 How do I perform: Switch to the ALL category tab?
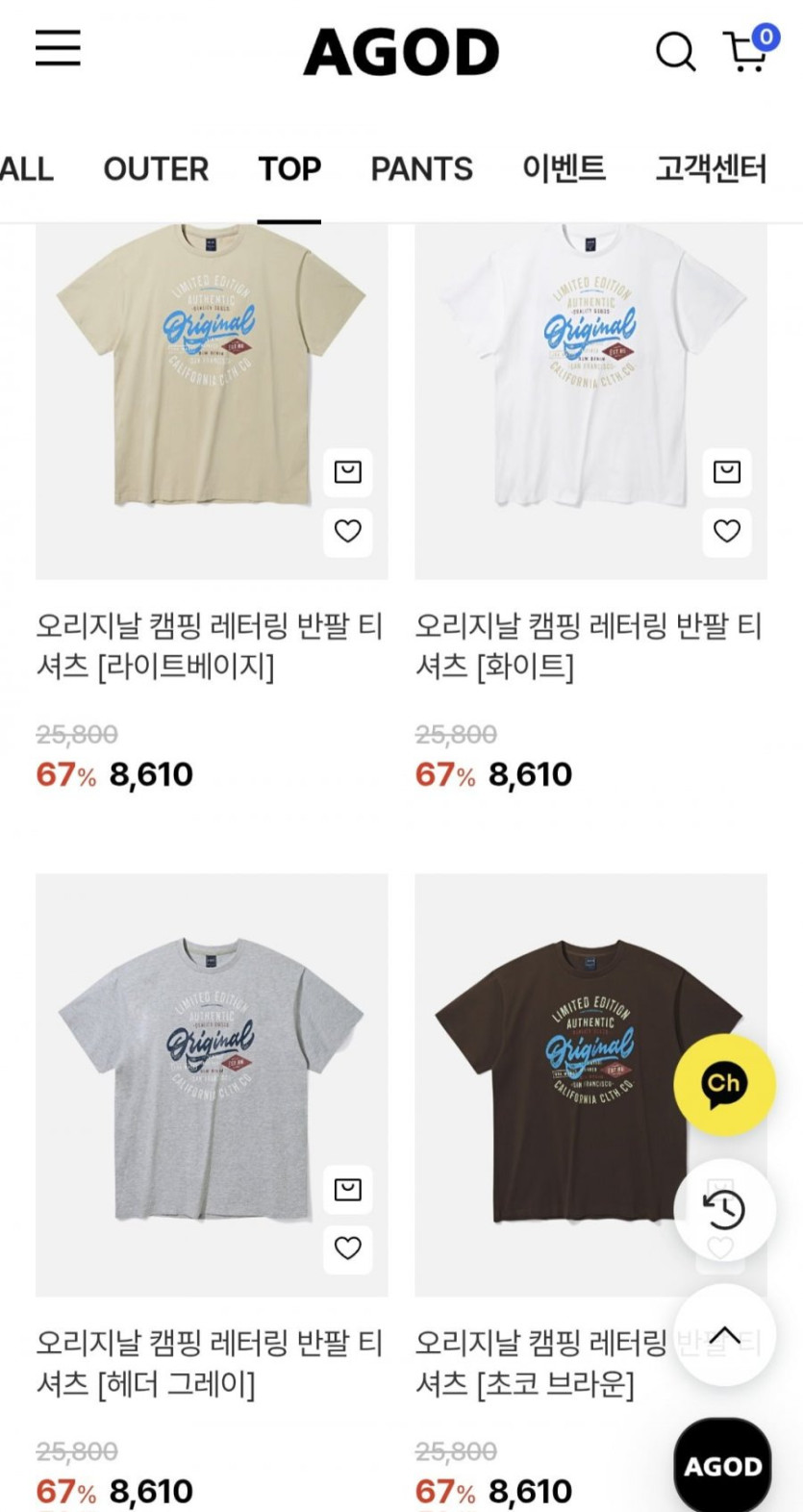pyautogui.click(x=26, y=169)
